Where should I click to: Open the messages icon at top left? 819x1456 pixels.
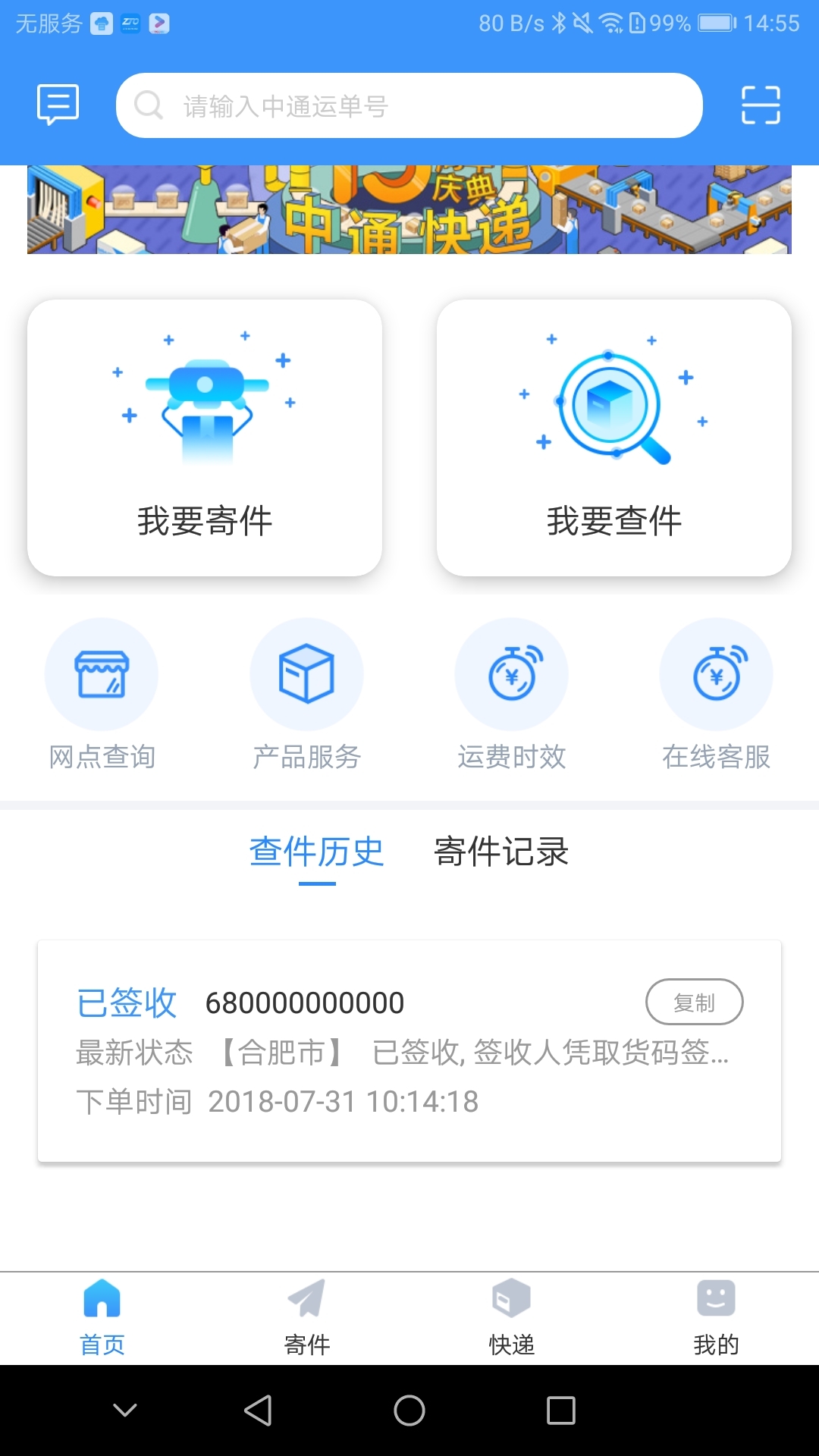pos(57,105)
